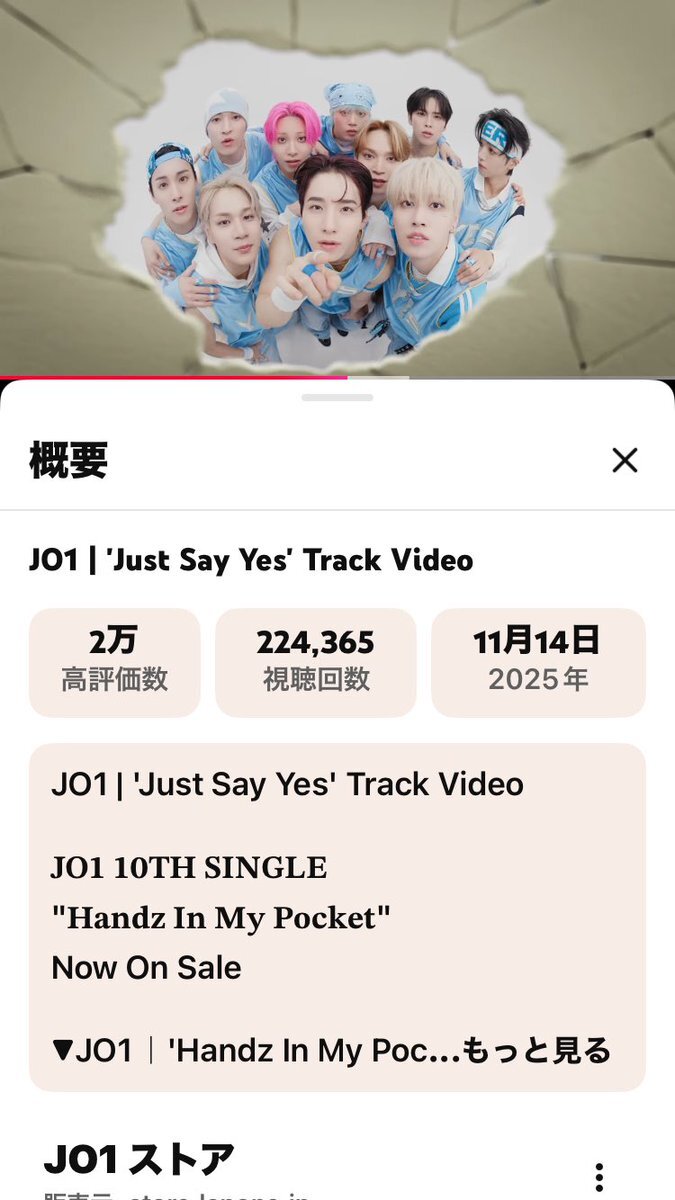Close the 概要 description panel
The height and width of the screenshot is (1200, 675).
click(624, 460)
